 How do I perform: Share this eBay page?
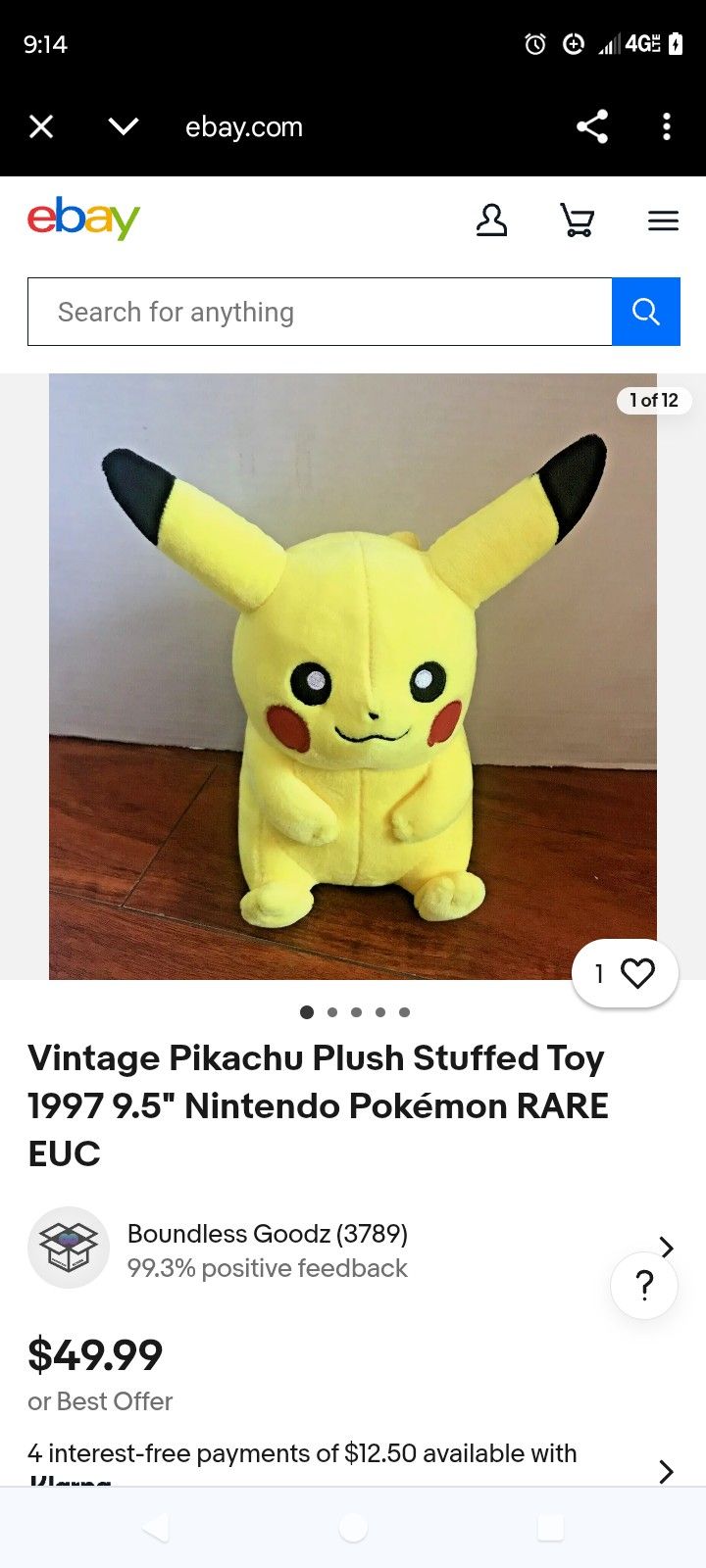(x=592, y=126)
